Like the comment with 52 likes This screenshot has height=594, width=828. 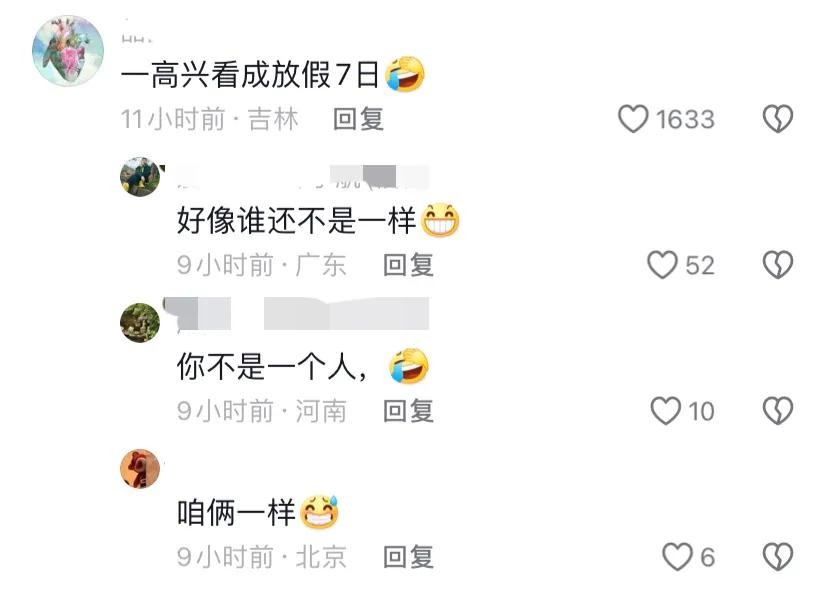[x=662, y=265]
